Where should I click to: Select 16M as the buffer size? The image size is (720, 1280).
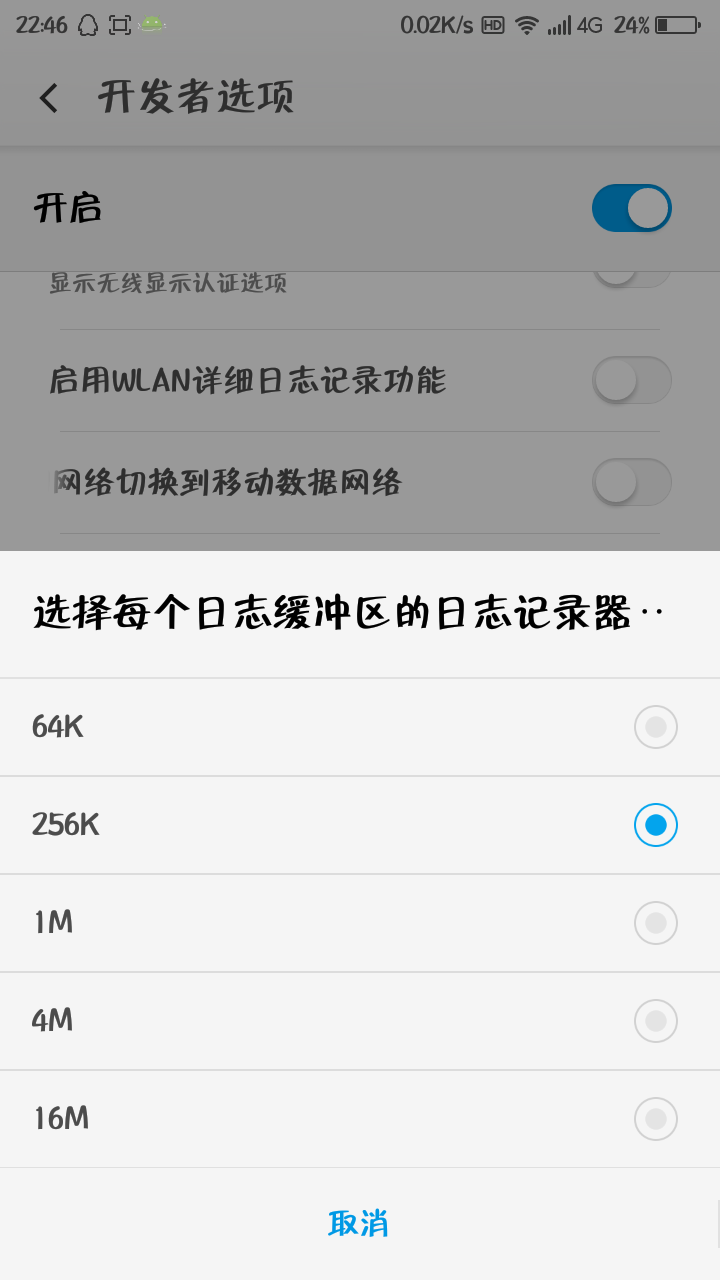point(360,1119)
